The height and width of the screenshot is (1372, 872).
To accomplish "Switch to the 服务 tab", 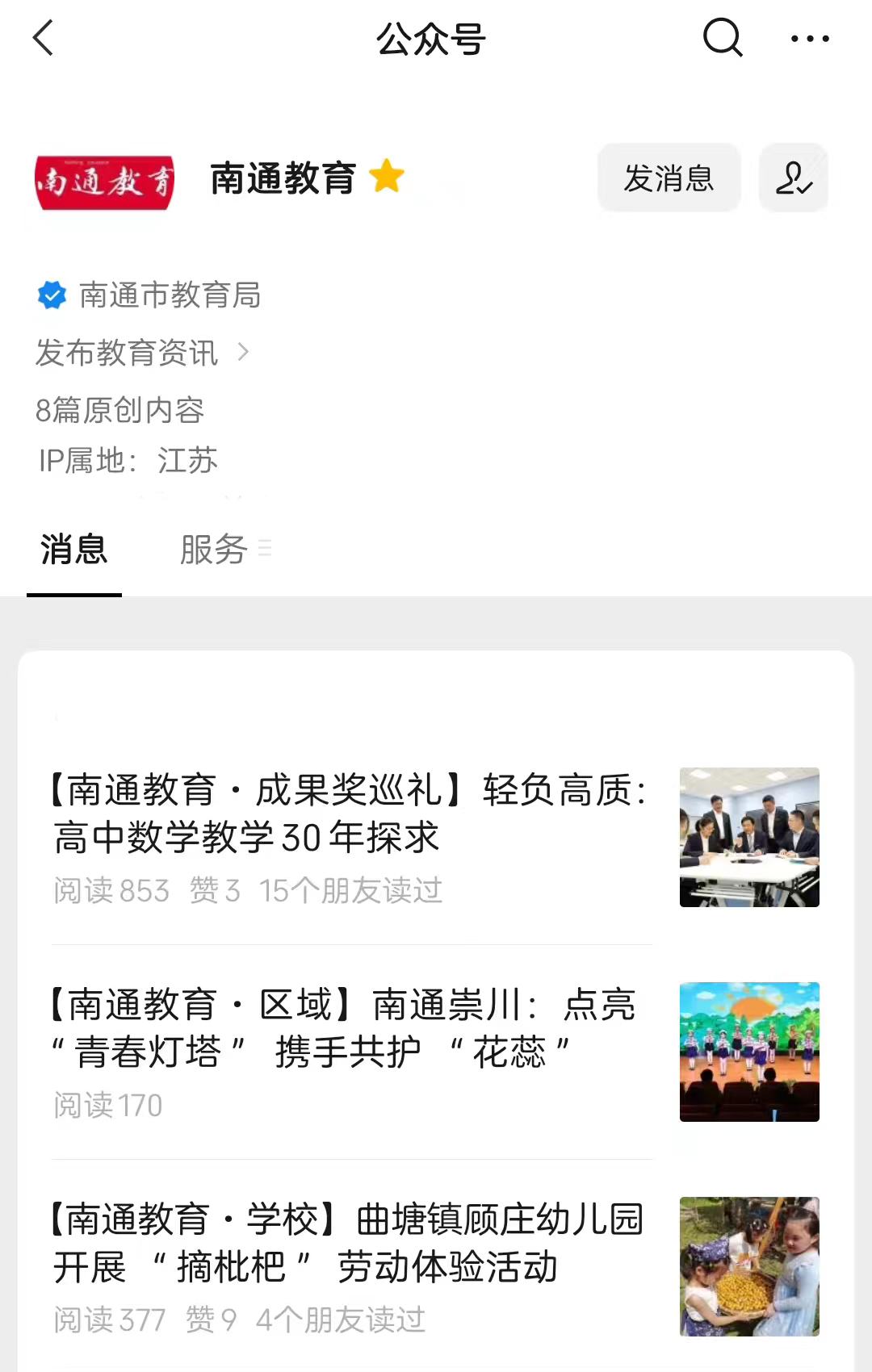I will 215,550.
